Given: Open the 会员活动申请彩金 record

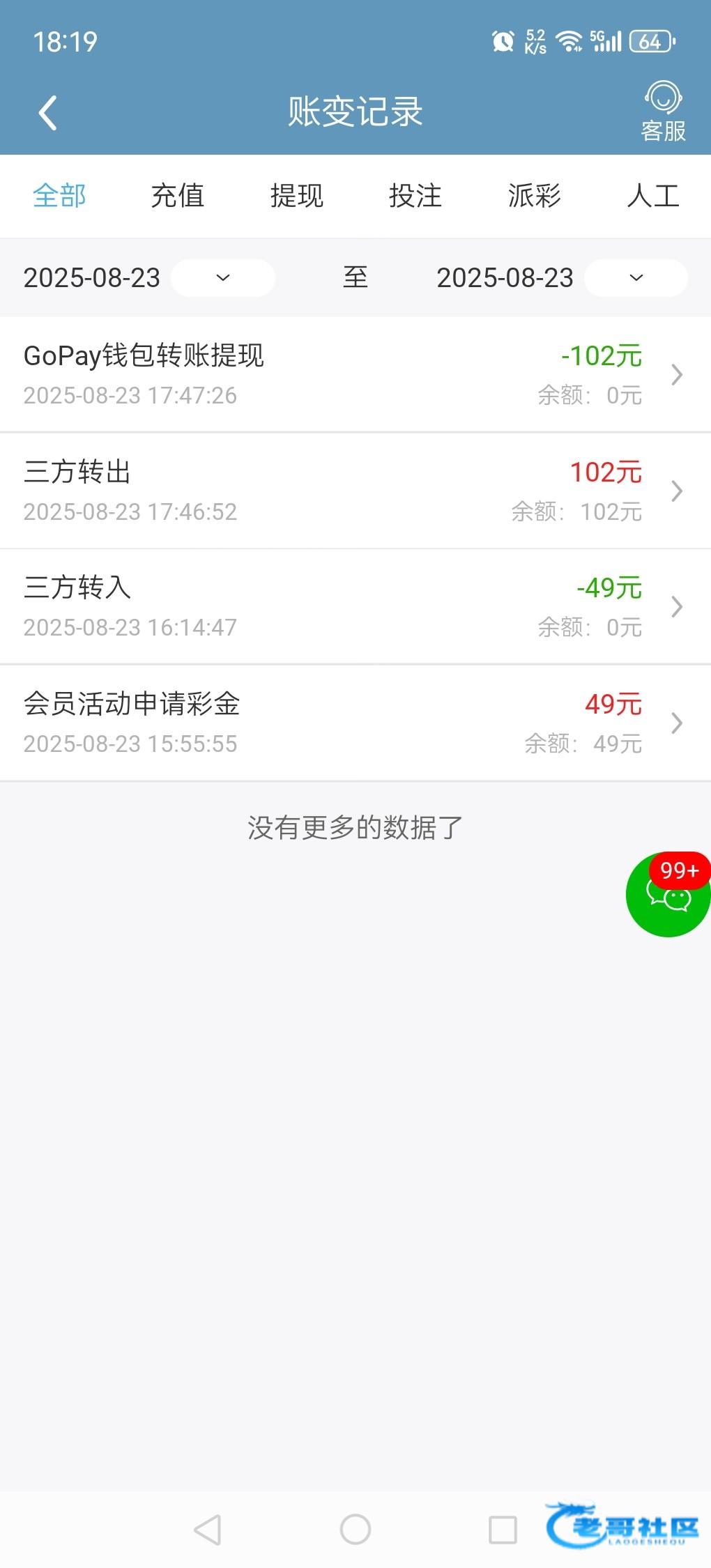Looking at the screenshot, I should (355, 723).
